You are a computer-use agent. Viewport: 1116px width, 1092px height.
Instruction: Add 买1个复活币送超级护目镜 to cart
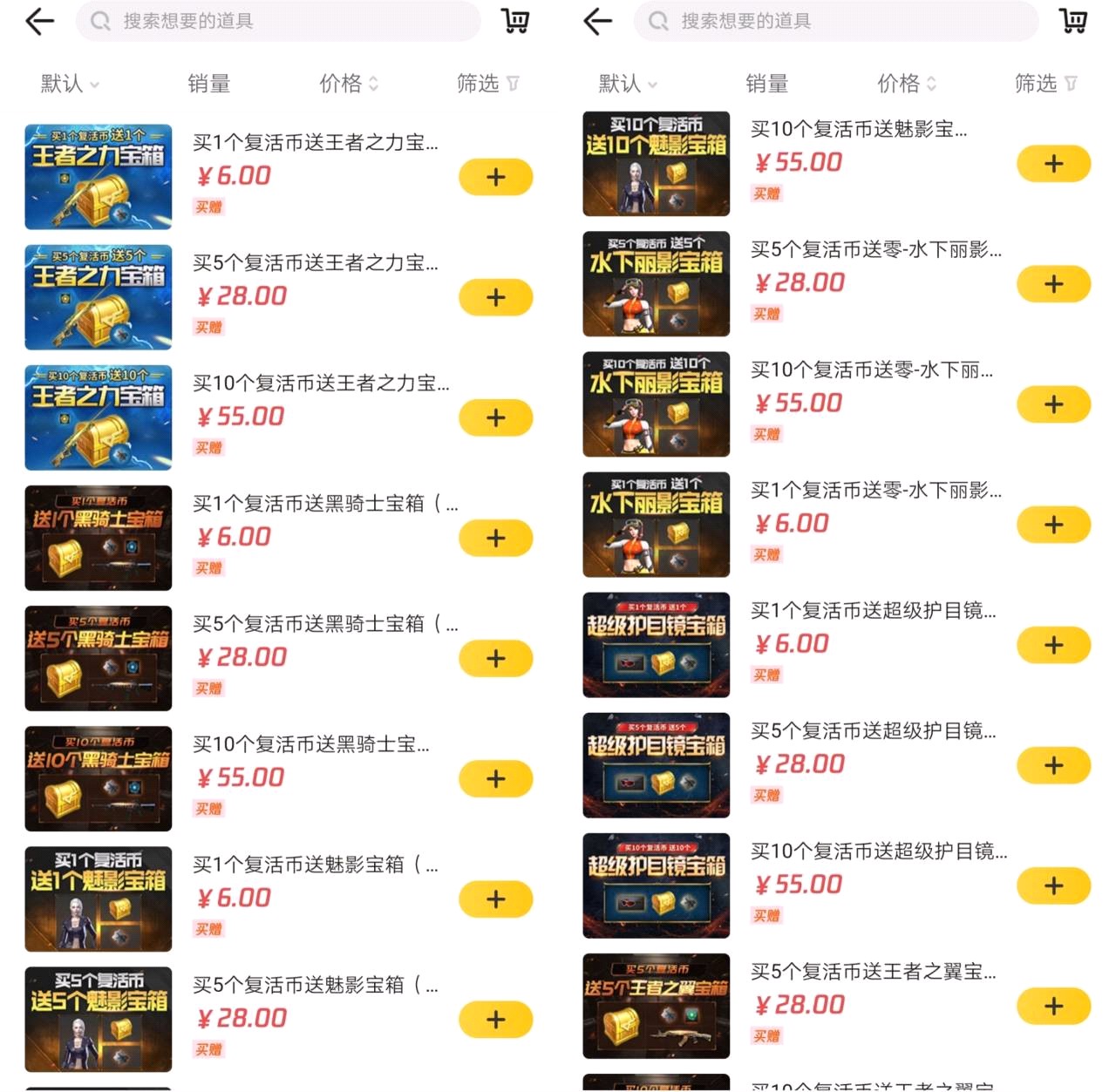click(1053, 645)
